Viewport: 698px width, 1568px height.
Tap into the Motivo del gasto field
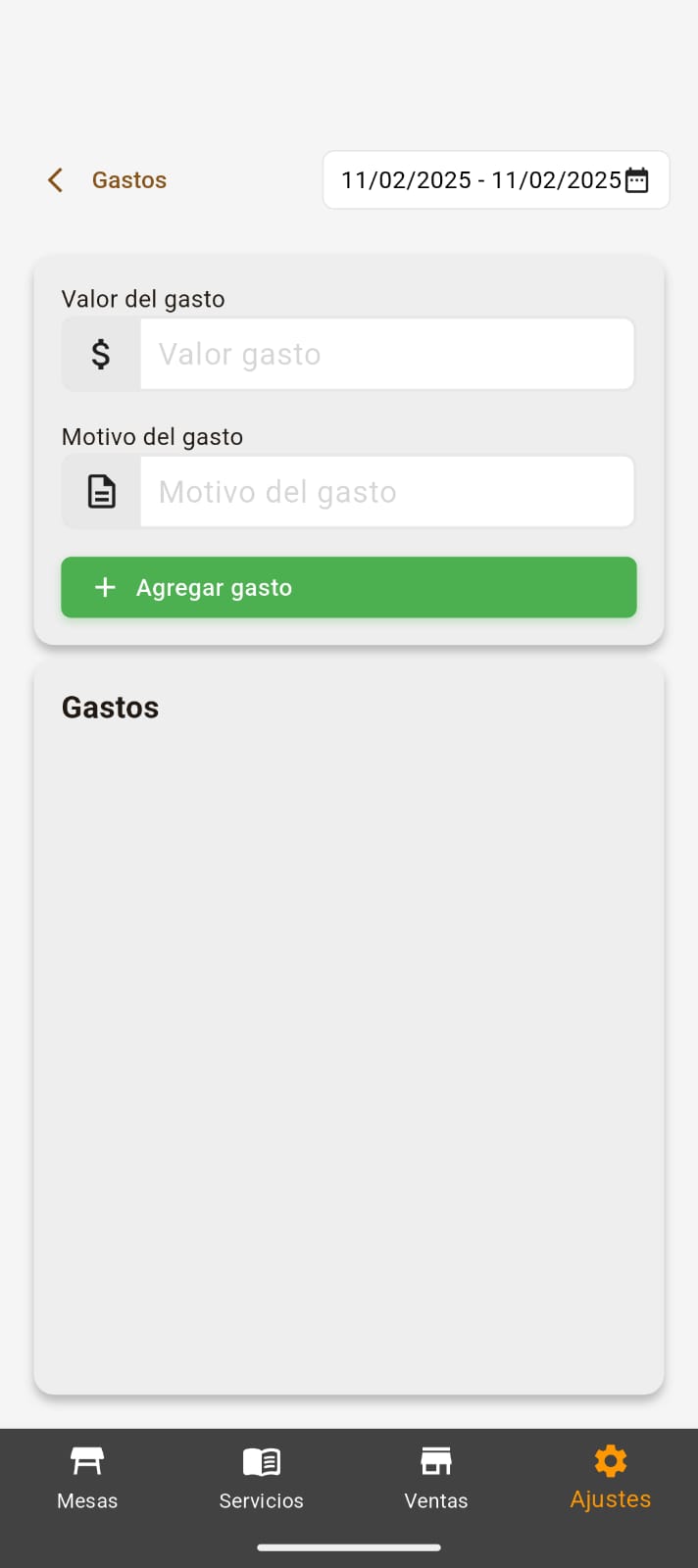pyautogui.click(x=386, y=492)
